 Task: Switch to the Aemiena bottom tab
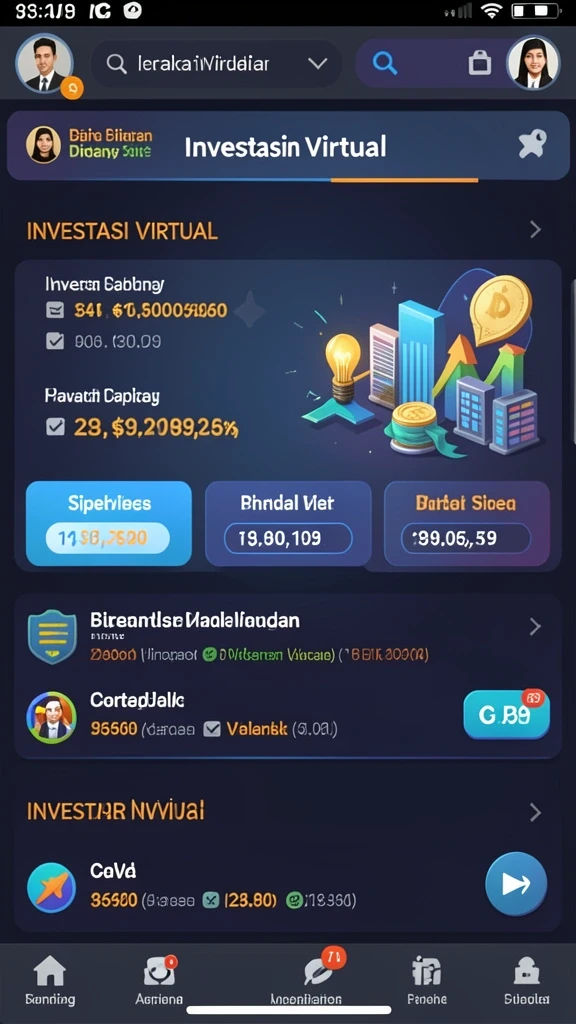tap(159, 980)
